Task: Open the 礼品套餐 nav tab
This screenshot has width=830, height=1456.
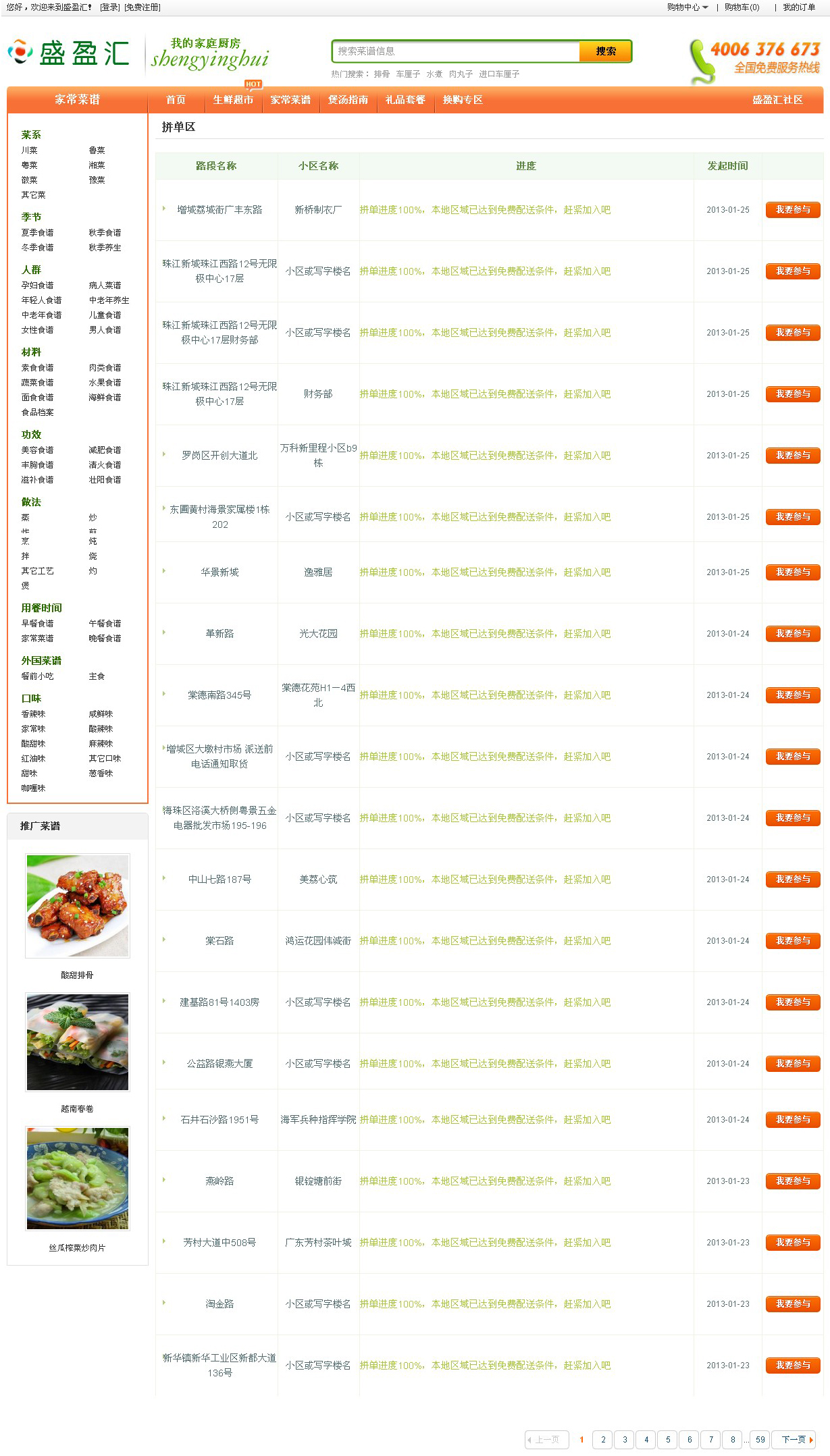Action: [405, 100]
